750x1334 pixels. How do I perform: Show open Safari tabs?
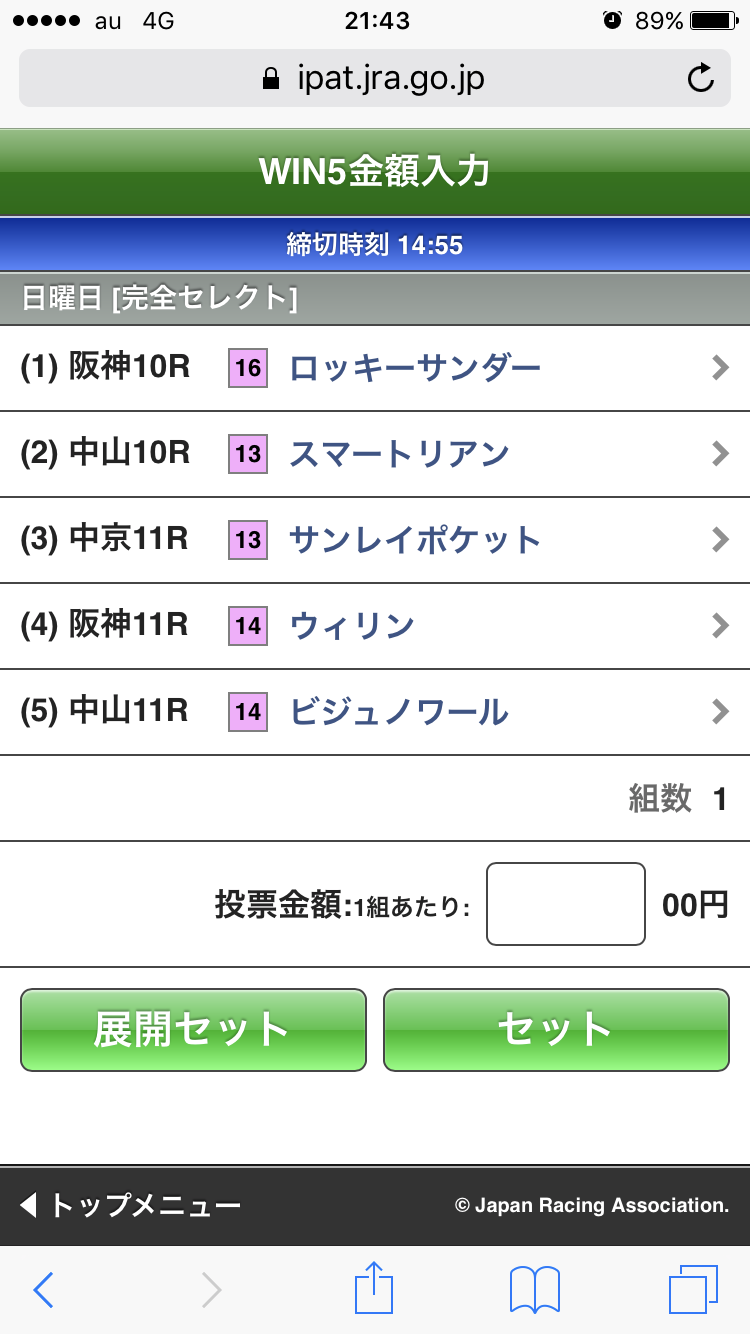[694, 1290]
